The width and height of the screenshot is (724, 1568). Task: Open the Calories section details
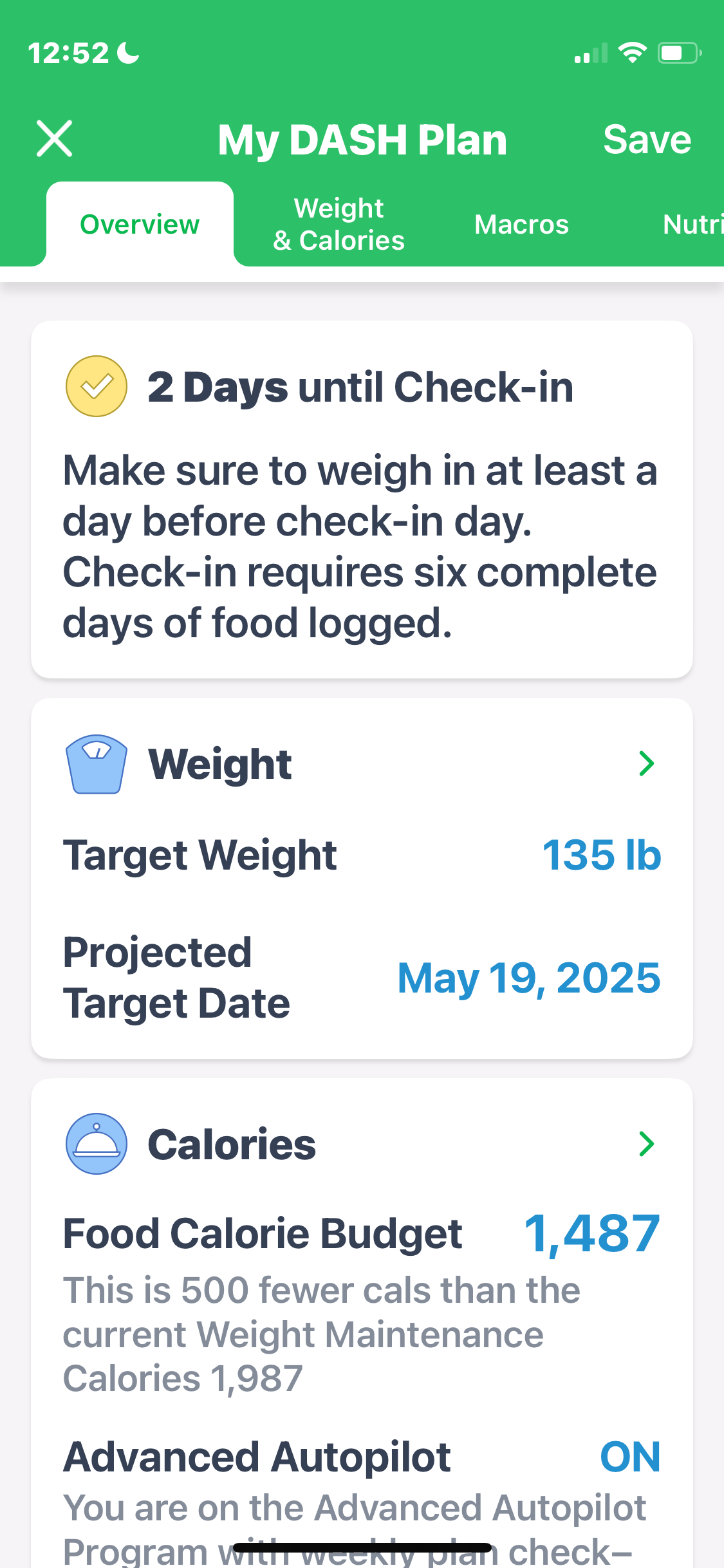pyautogui.click(x=645, y=1144)
